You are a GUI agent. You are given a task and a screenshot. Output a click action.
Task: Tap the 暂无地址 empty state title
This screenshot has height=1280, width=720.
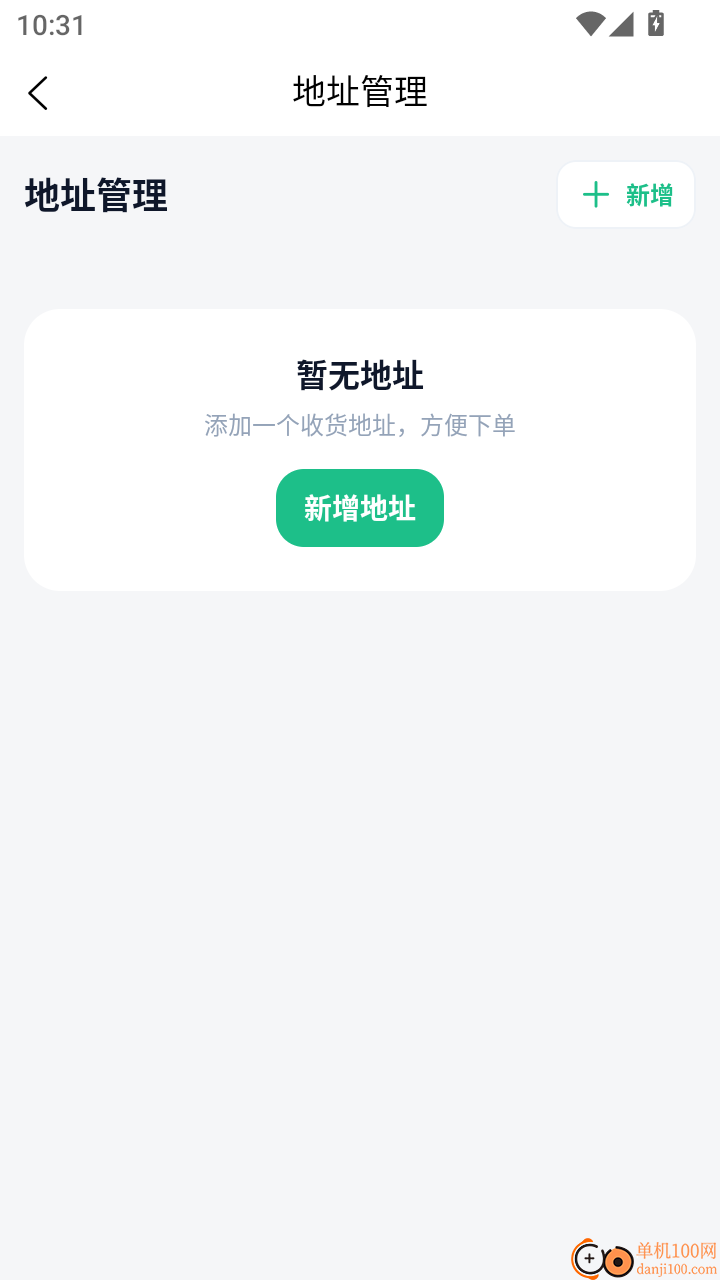(x=360, y=376)
